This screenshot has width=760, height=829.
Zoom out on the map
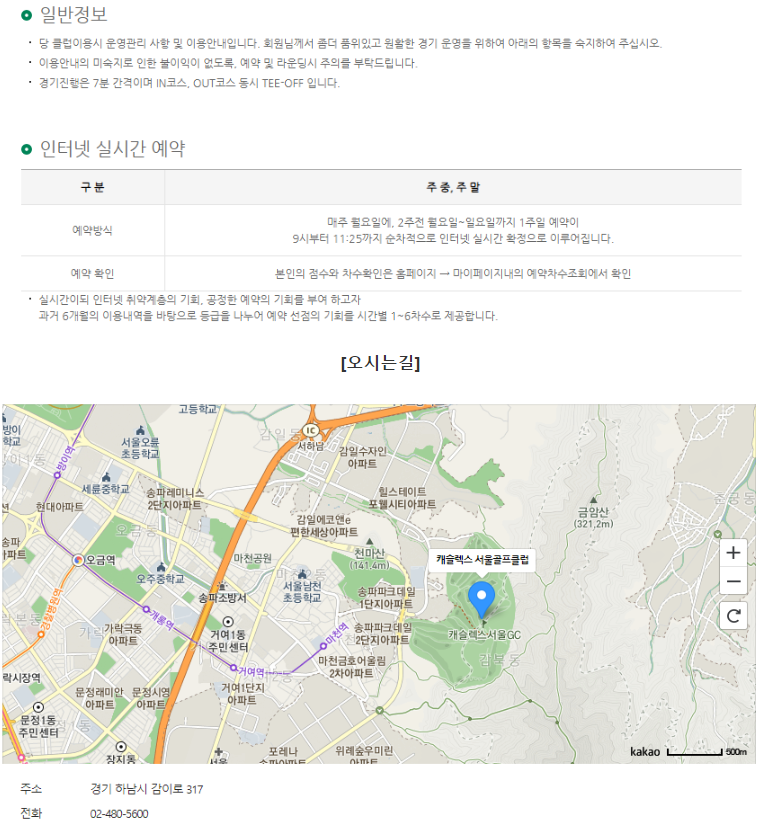[733, 582]
